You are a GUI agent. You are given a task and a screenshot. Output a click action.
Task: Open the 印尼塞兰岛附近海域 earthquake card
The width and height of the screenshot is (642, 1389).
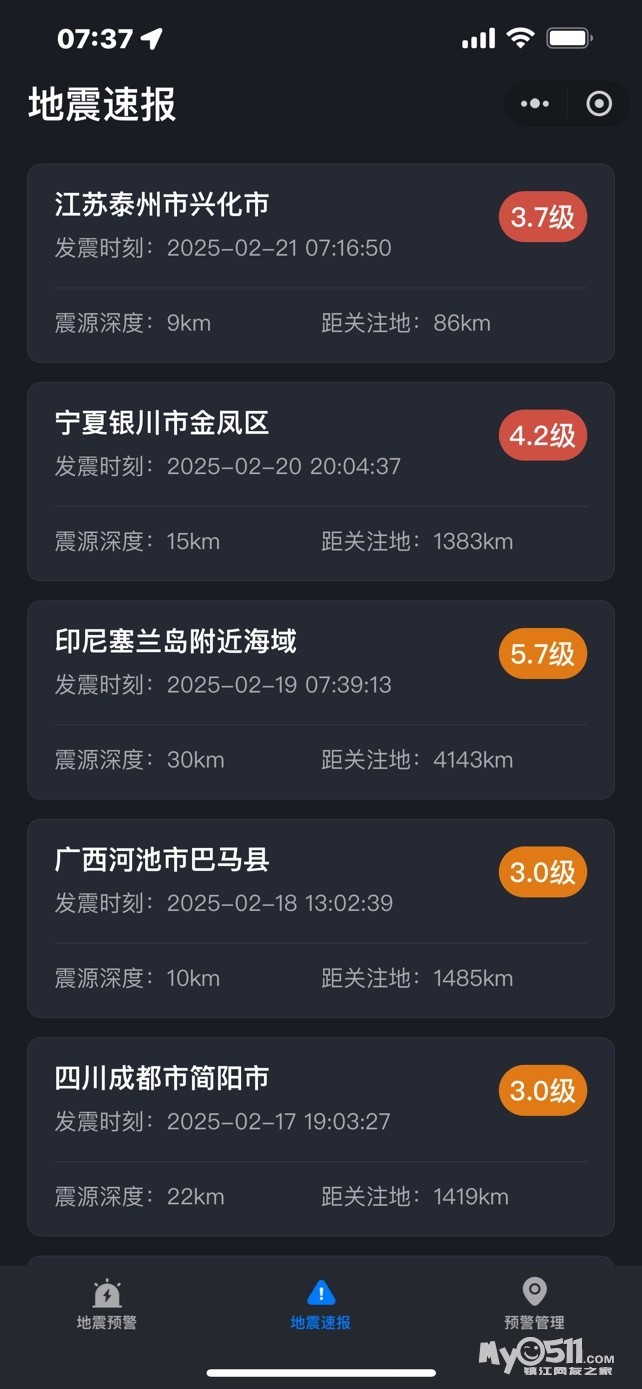[x=320, y=700]
